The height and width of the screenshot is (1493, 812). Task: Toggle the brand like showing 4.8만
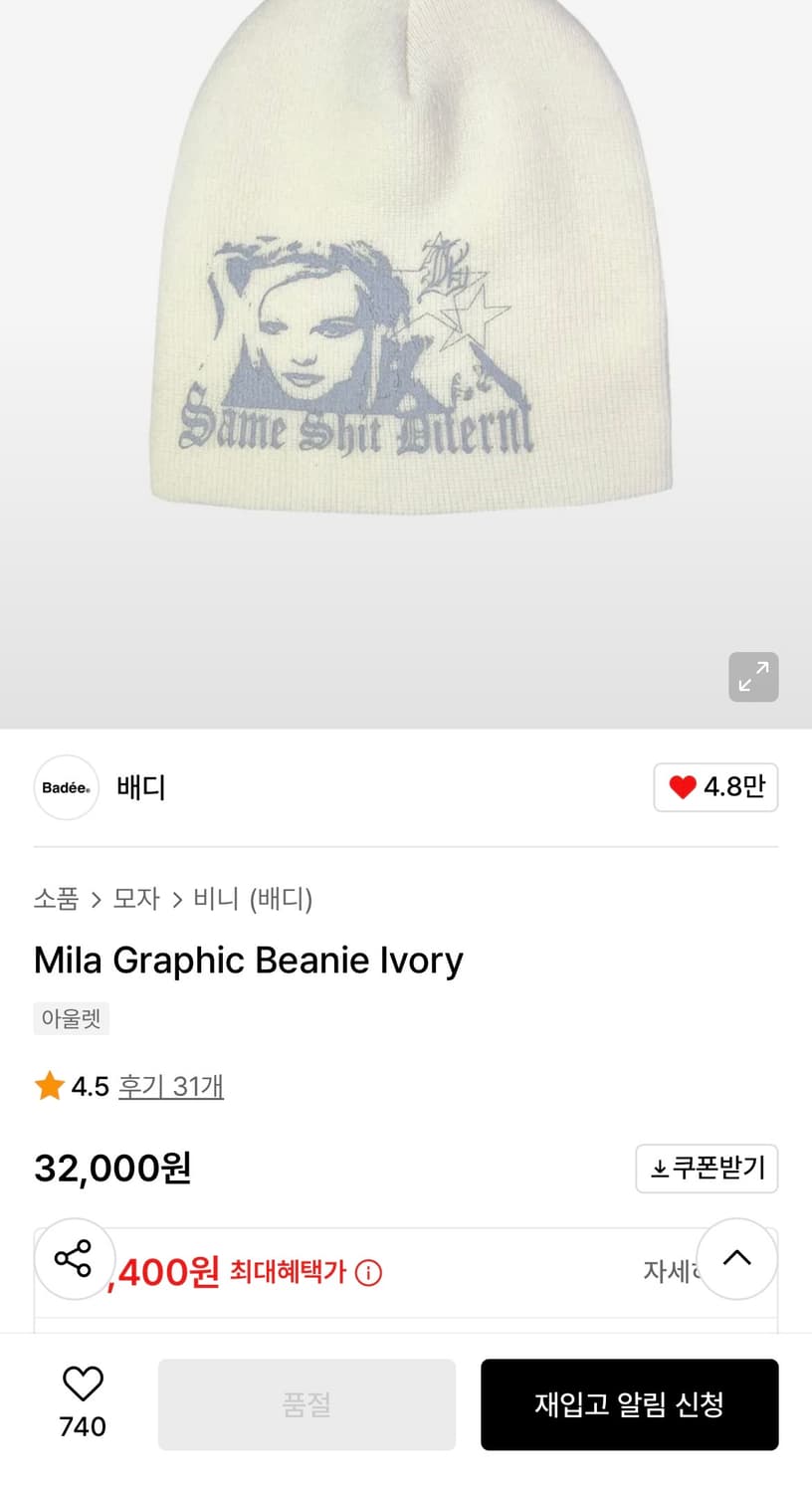click(715, 787)
